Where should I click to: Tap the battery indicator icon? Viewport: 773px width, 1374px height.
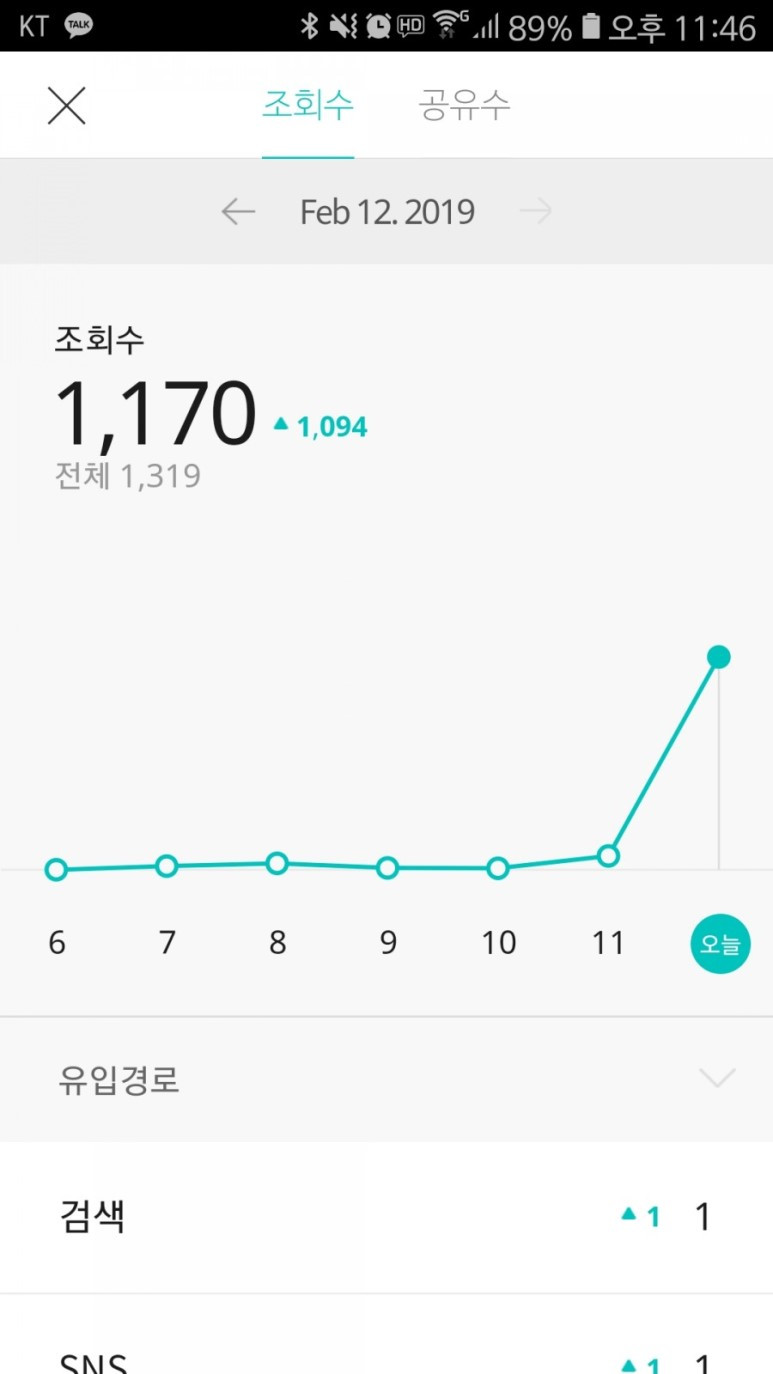(x=591, y=27)
